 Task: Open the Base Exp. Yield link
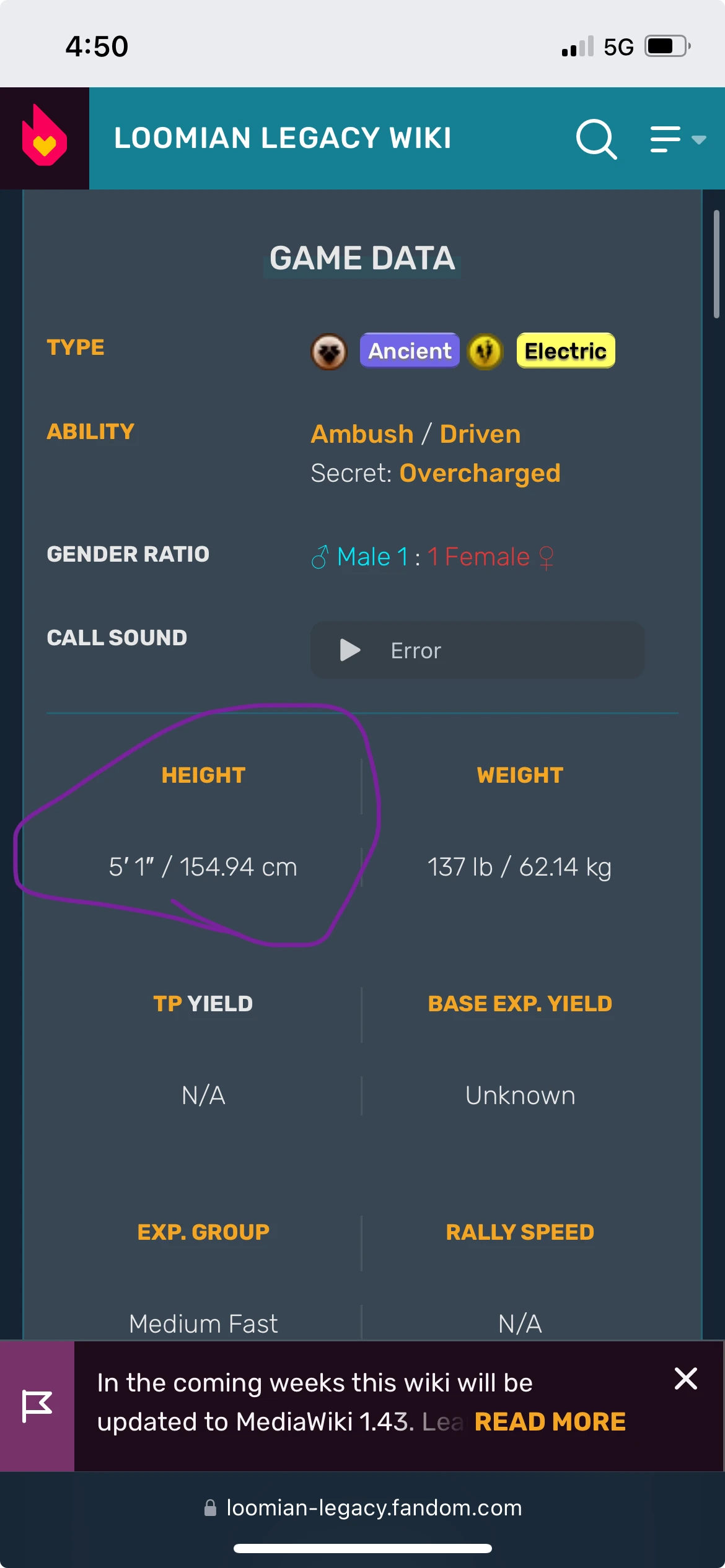tap(520, 1004)
